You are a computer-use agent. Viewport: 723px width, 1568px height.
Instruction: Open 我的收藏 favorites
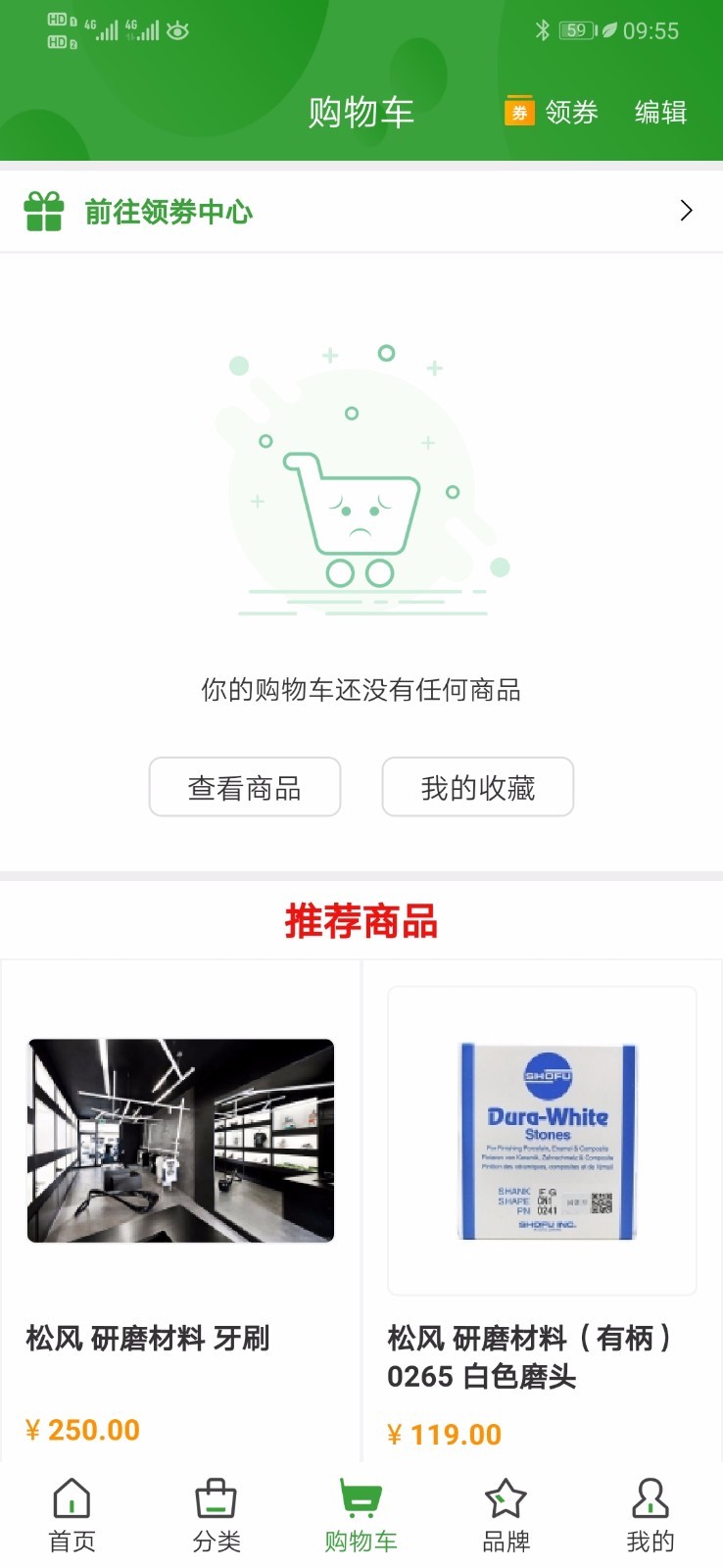pyautogui.click(x=477, y=787)
